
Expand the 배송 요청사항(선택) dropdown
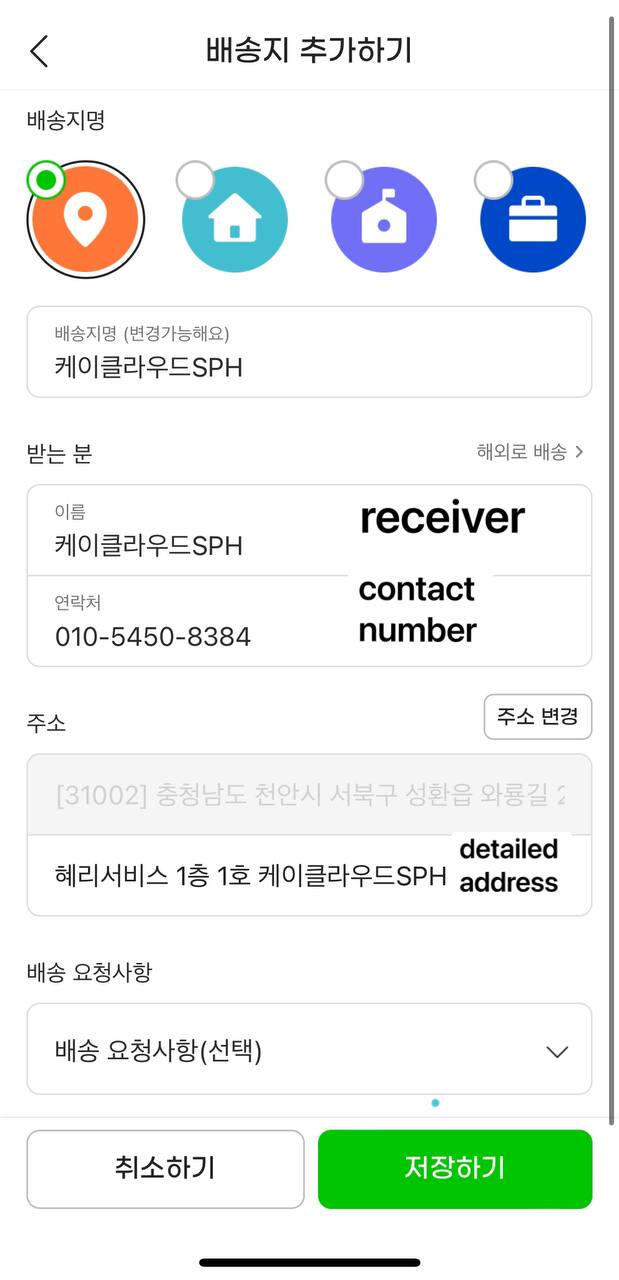(x=309, y=1050)
